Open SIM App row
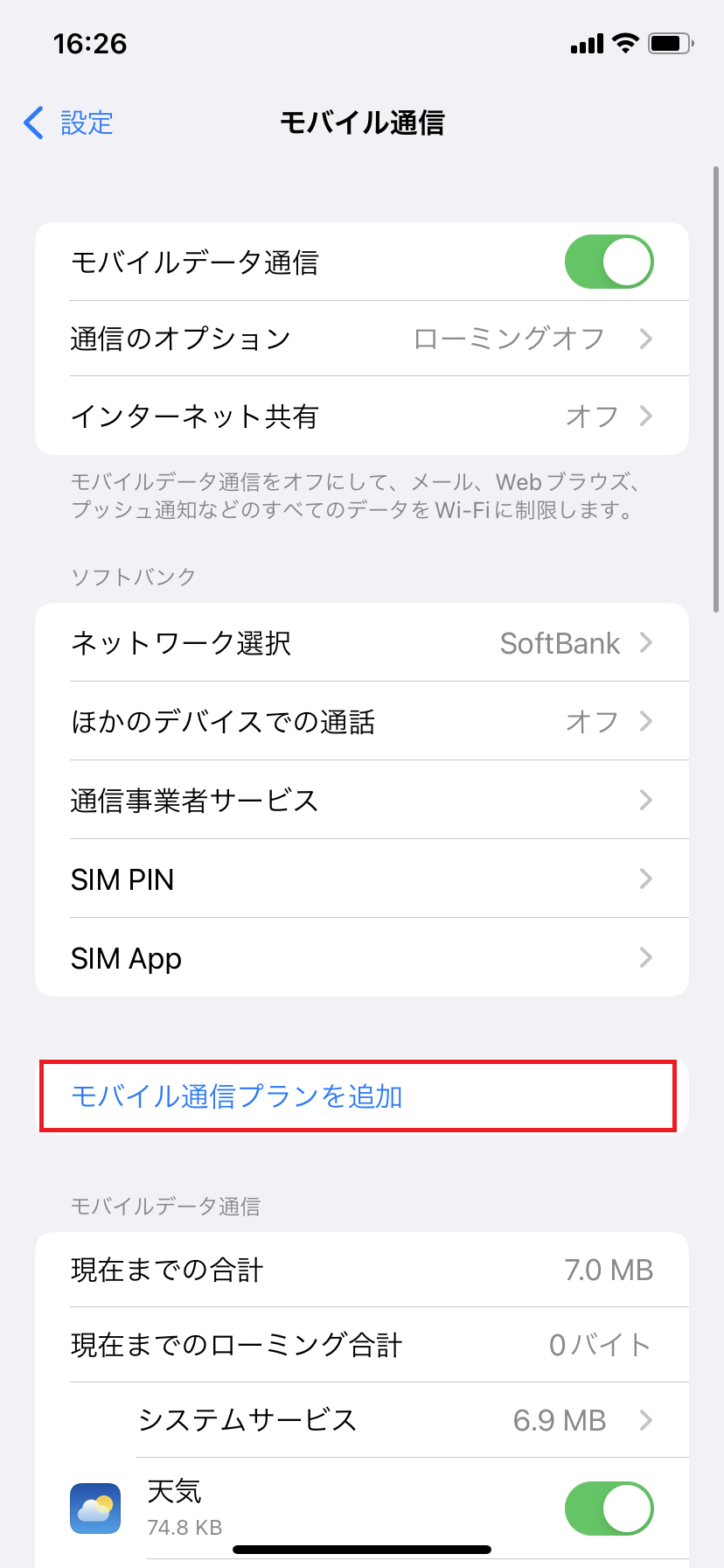The height and width of the screenshot is (1568, 724). click(362, 957)
